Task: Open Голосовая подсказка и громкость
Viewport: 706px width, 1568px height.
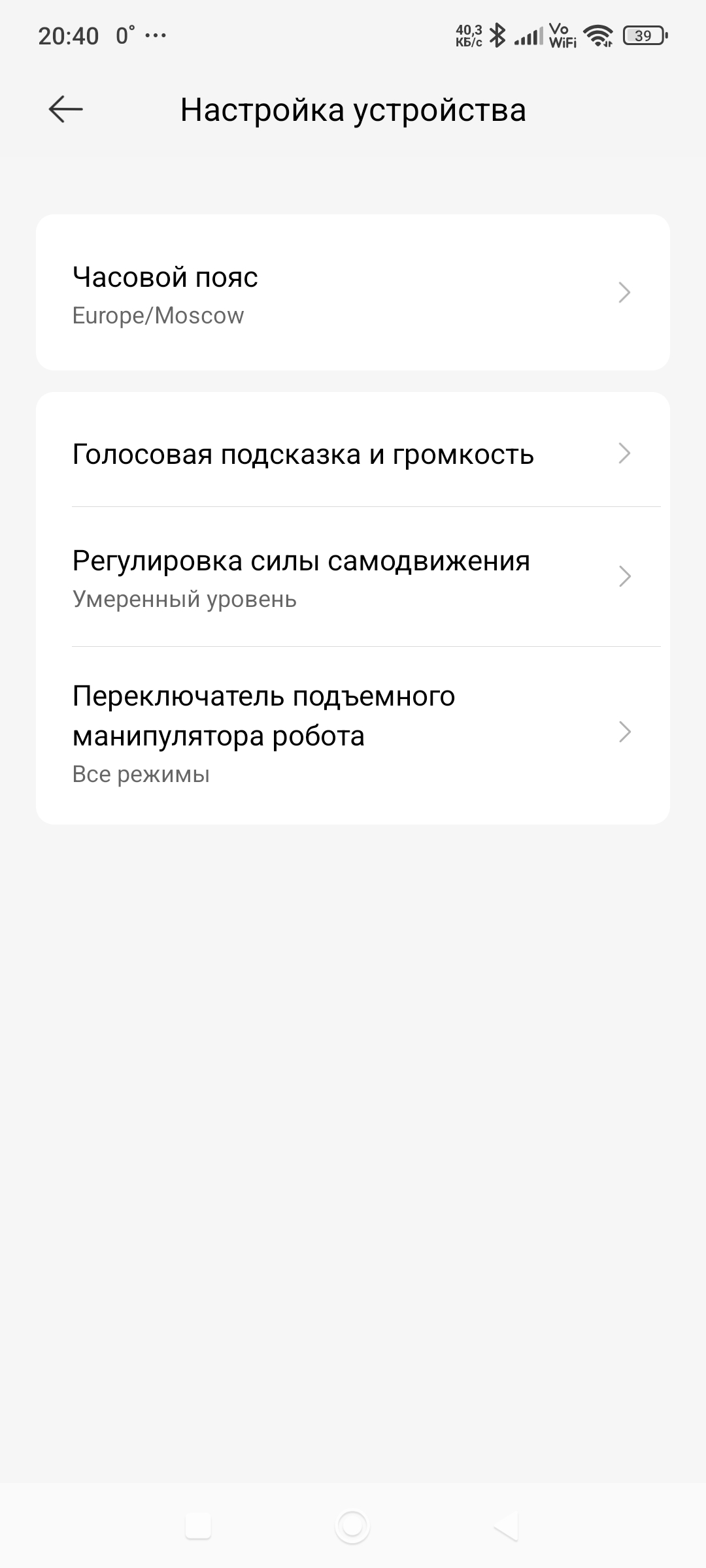Action: [x=353, y=454]
